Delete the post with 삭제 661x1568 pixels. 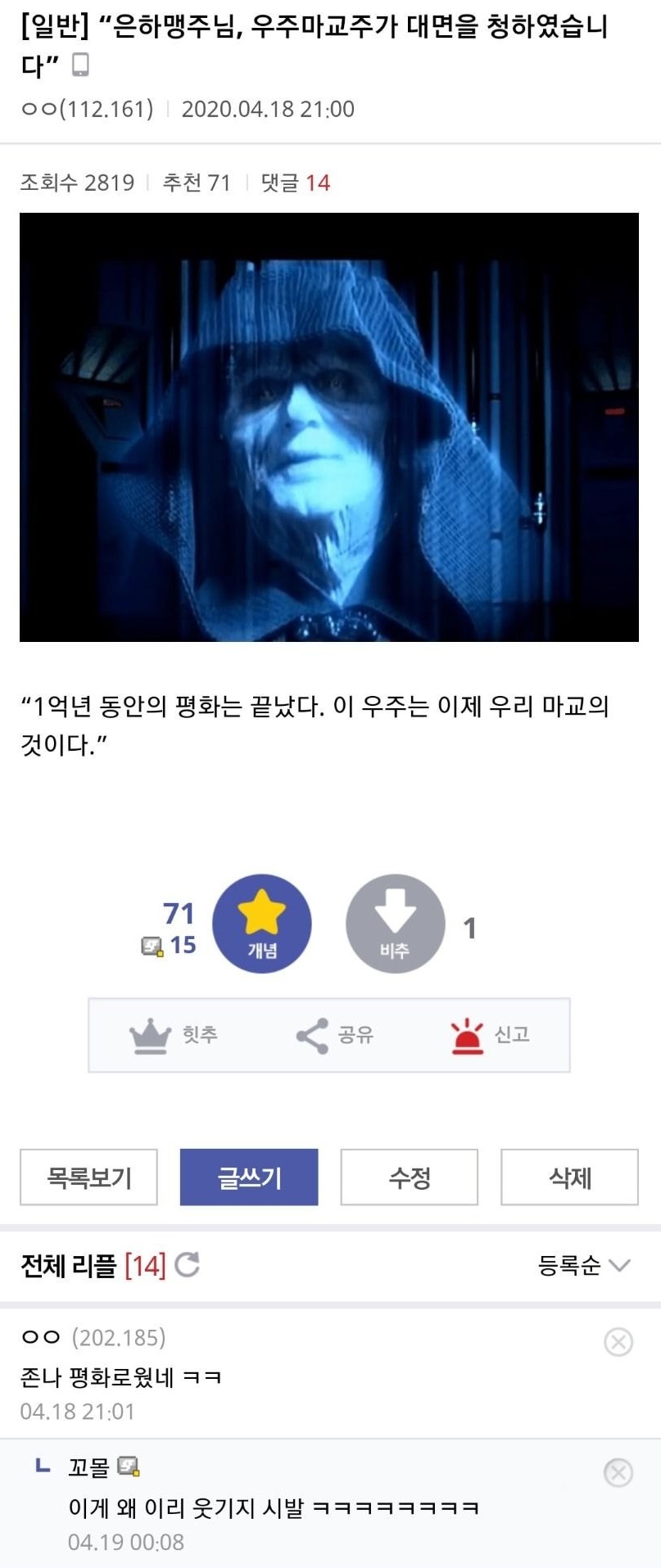click(569, 1177)
